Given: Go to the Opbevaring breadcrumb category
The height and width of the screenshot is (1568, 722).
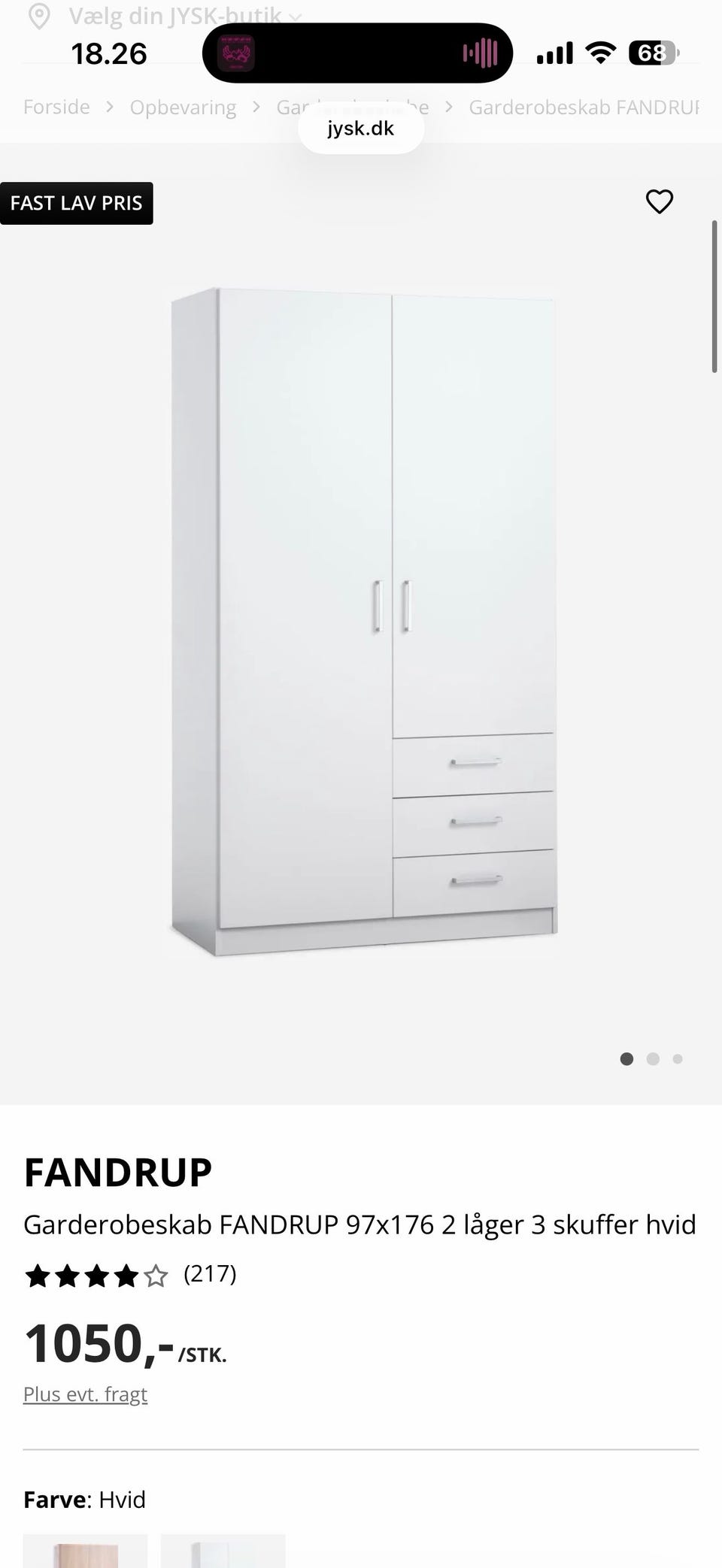Looking at the screenshot, I should coord(183,107).
